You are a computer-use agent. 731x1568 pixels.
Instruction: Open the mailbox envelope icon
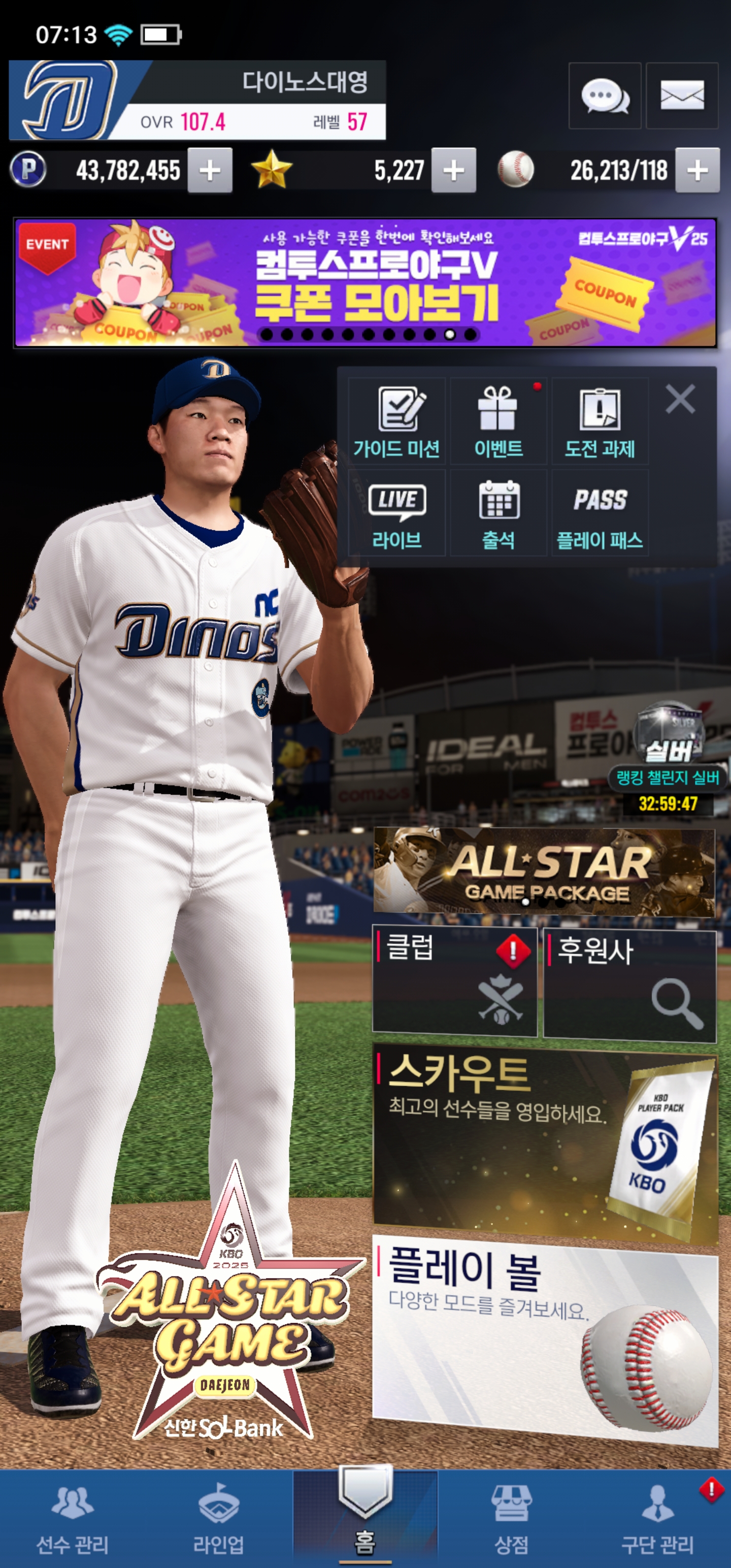[x=682, y=95]
